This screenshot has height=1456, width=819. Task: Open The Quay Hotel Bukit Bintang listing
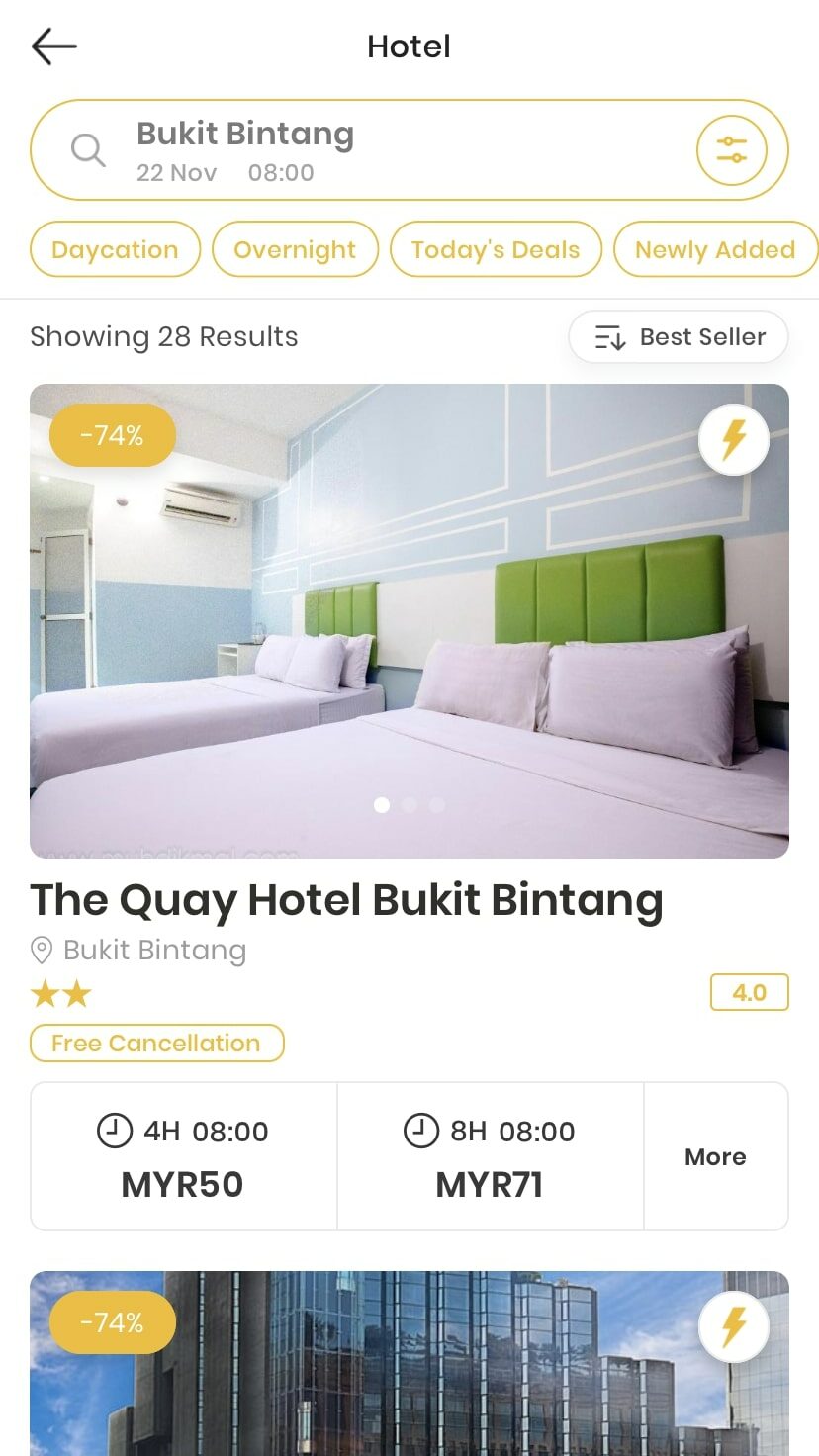(x=346, y=900)
